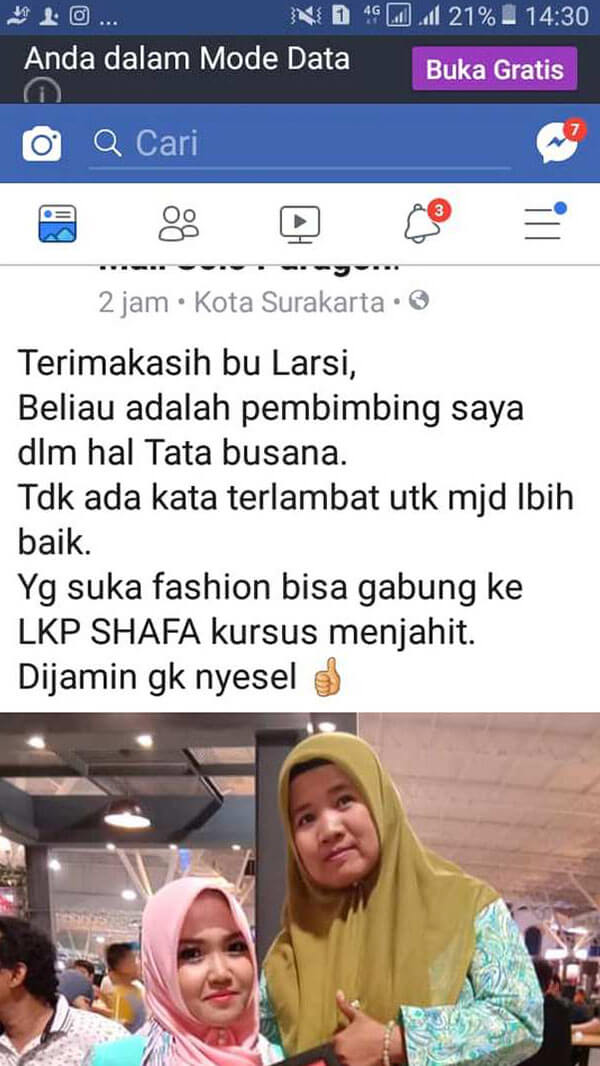Open Messenger with 7 unread messages
This screenshot has width=600, height=1066.
(x=556, y=143)
